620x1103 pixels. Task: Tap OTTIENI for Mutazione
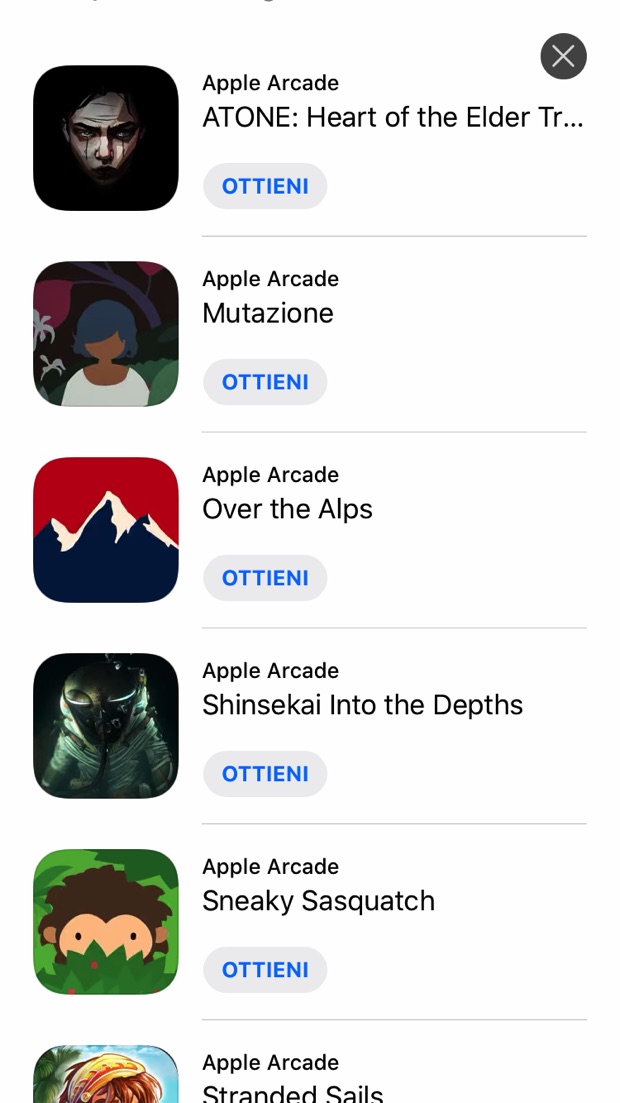point(265,383)
